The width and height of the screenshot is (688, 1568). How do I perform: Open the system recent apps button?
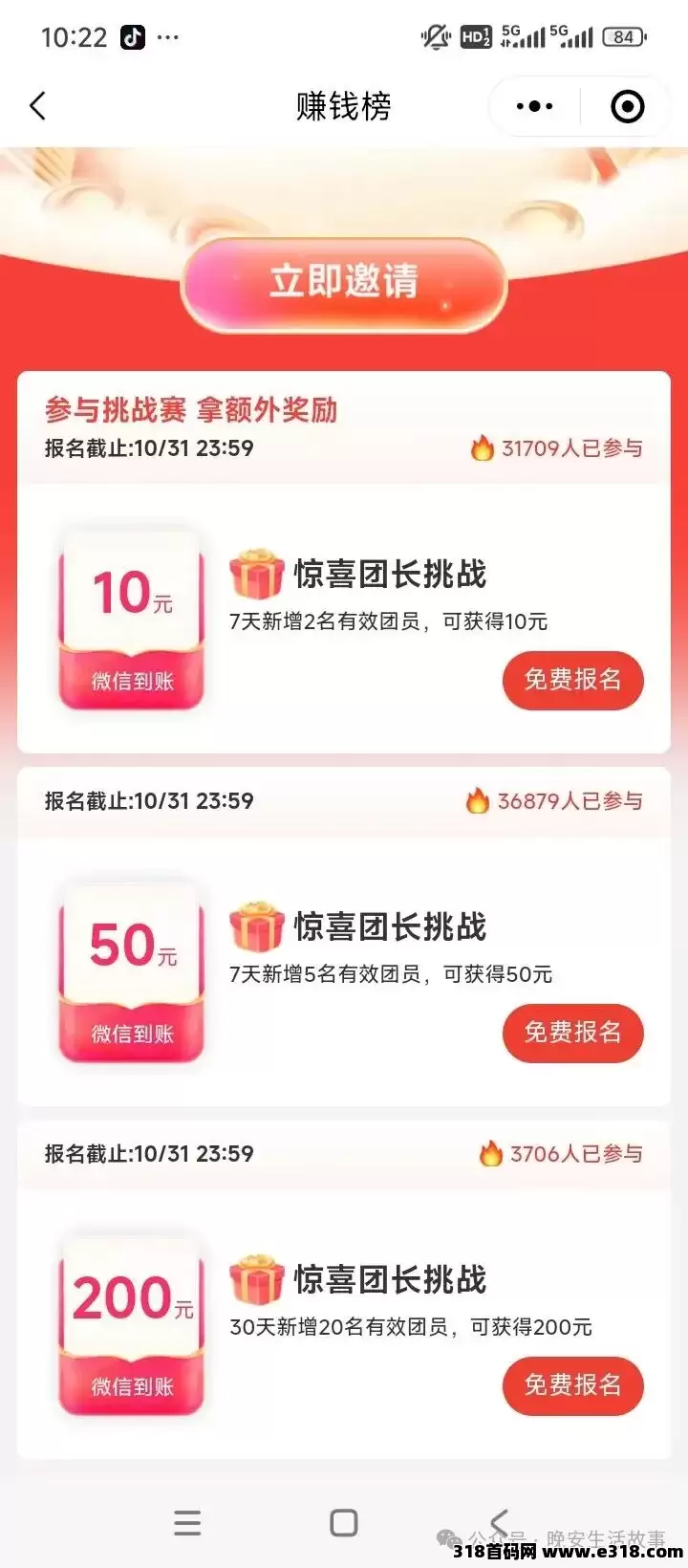[187, 1522]
